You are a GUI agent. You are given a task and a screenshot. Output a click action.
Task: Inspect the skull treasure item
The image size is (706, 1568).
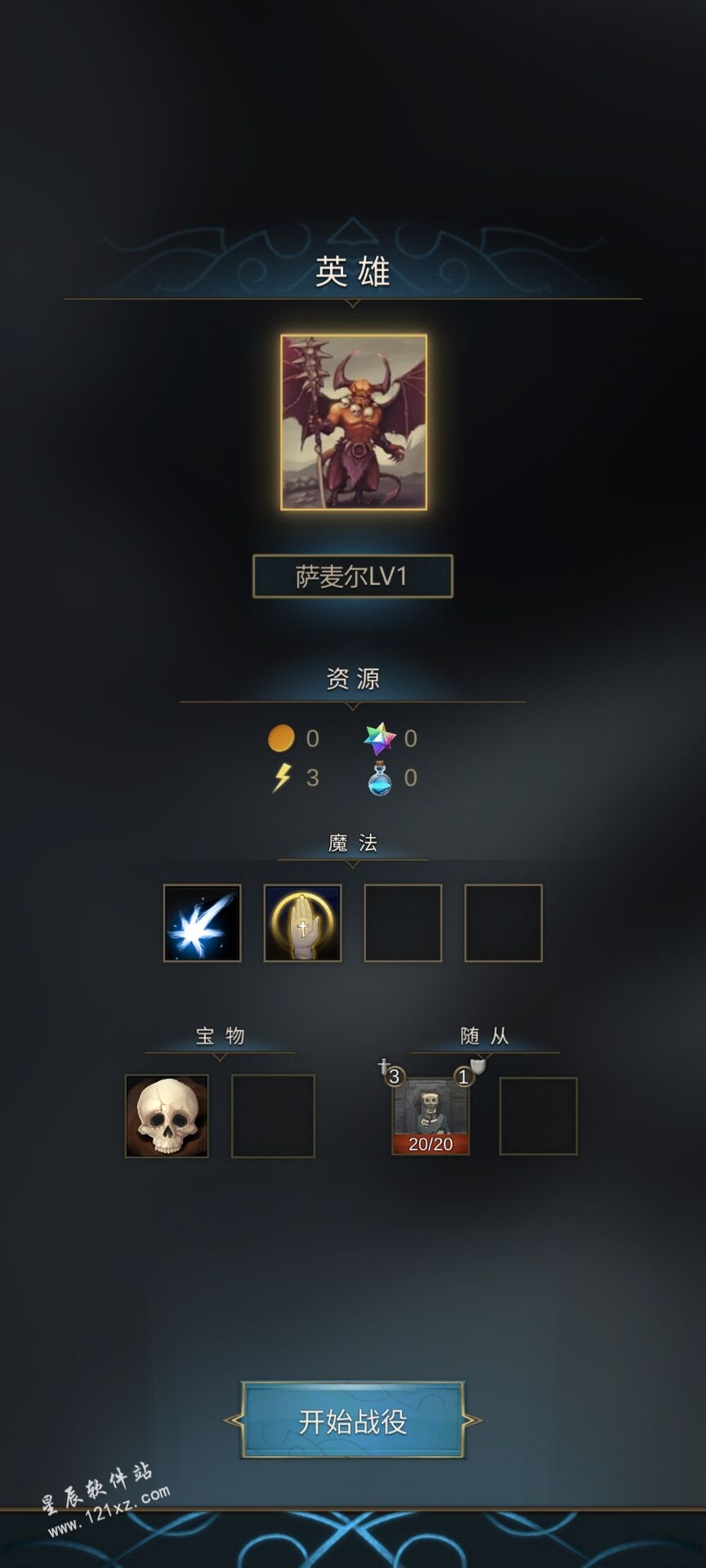click(x=167, y=1116)
